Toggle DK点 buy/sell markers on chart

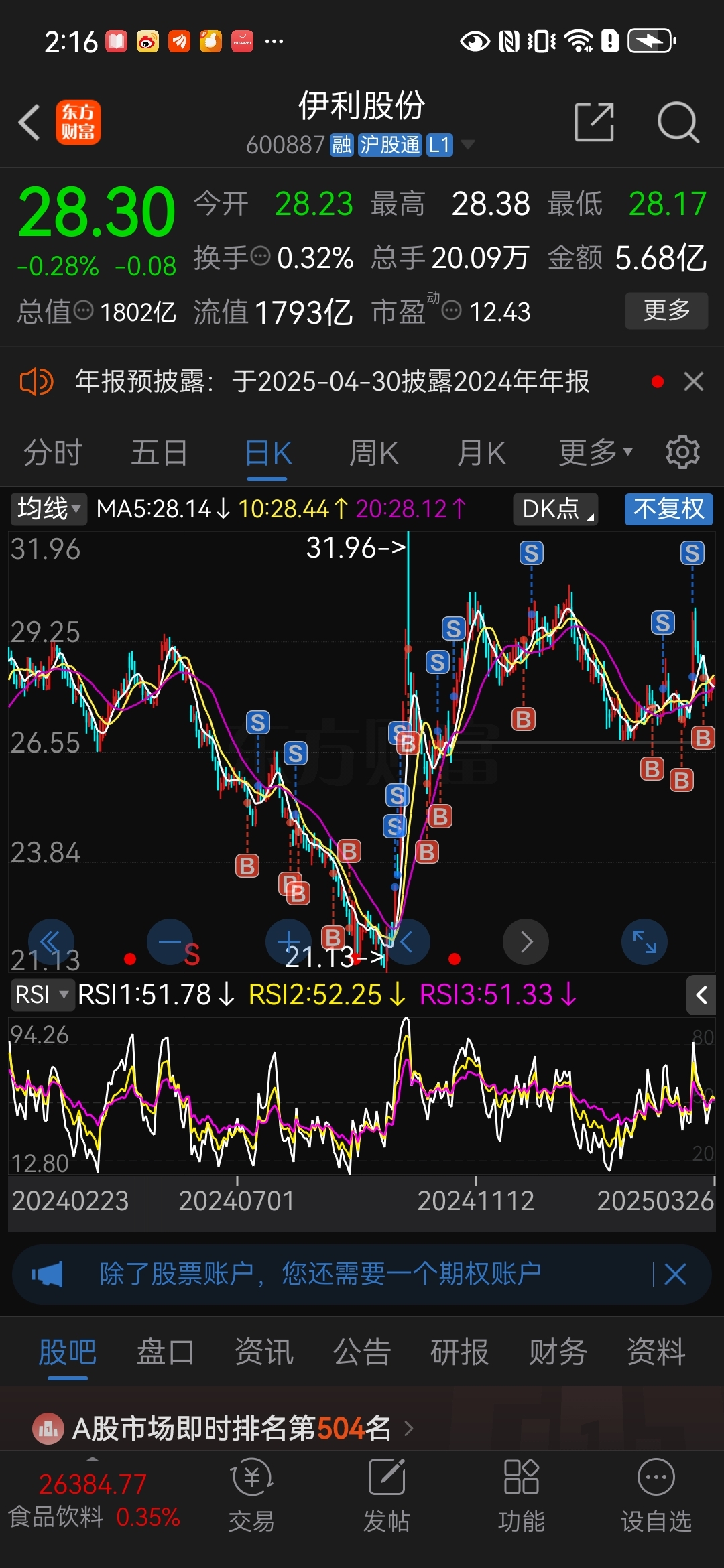coord(554,509)
